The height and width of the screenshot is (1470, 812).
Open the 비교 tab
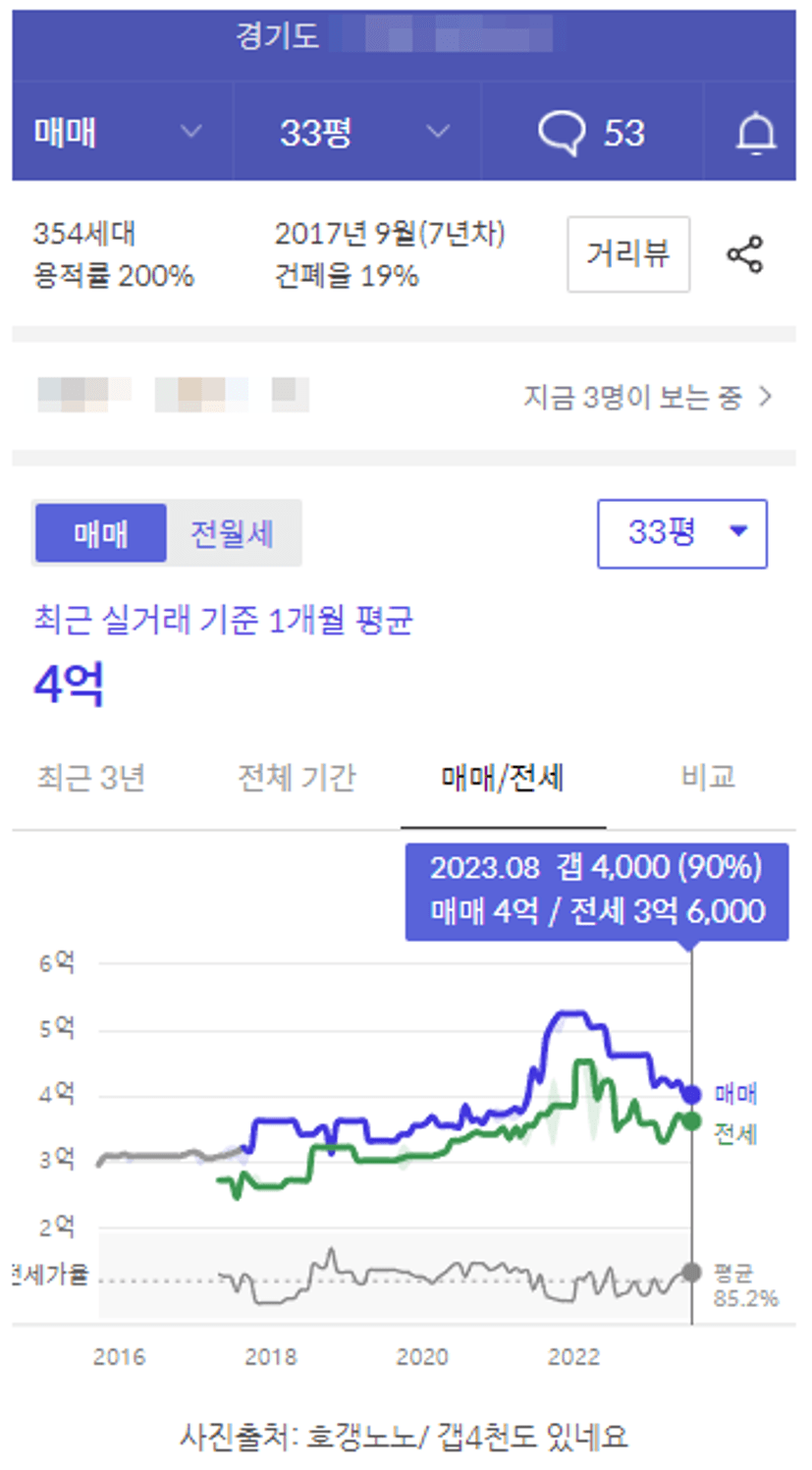[708, 778]
